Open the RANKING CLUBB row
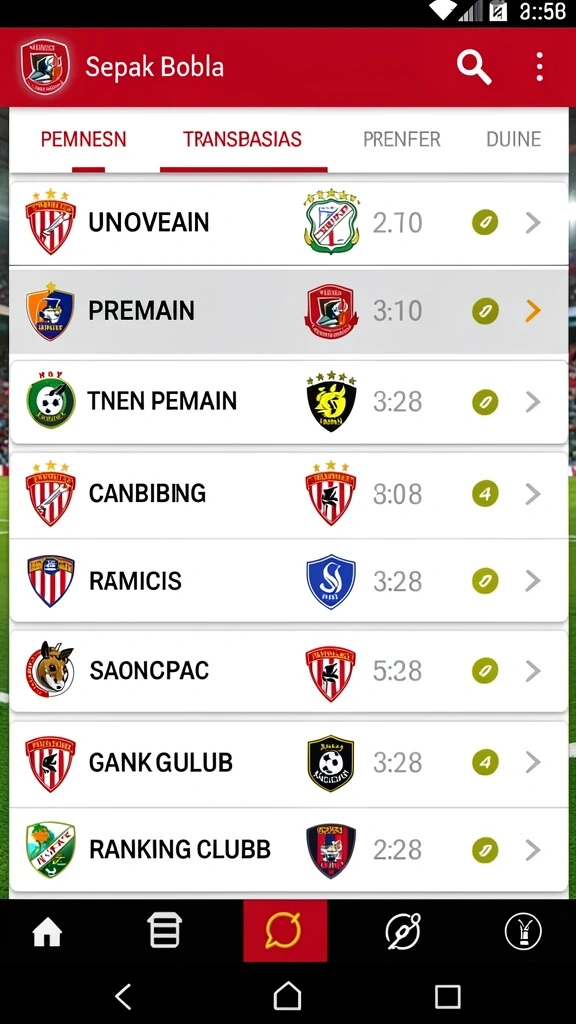This screenshot has width=576, height=1024. click(288, 850)
